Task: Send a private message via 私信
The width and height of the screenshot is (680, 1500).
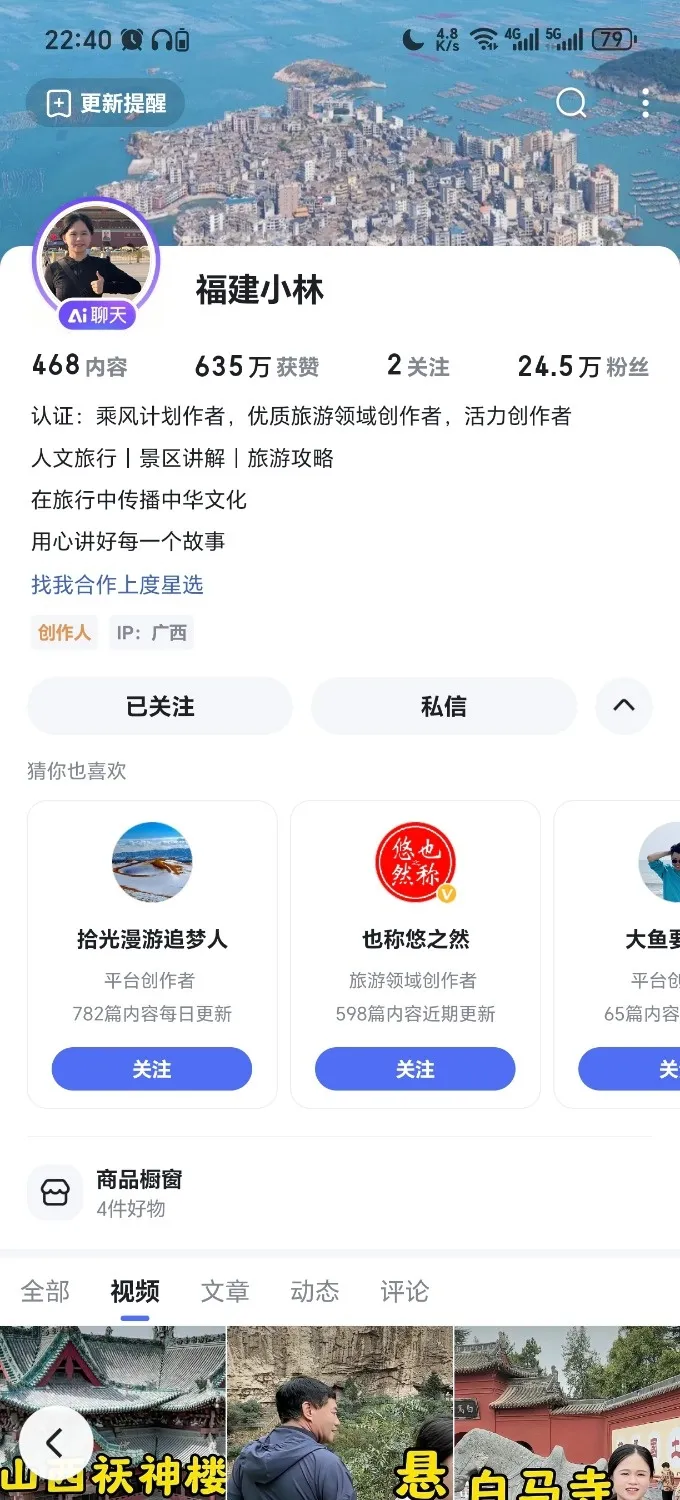Action: (444, 706)
